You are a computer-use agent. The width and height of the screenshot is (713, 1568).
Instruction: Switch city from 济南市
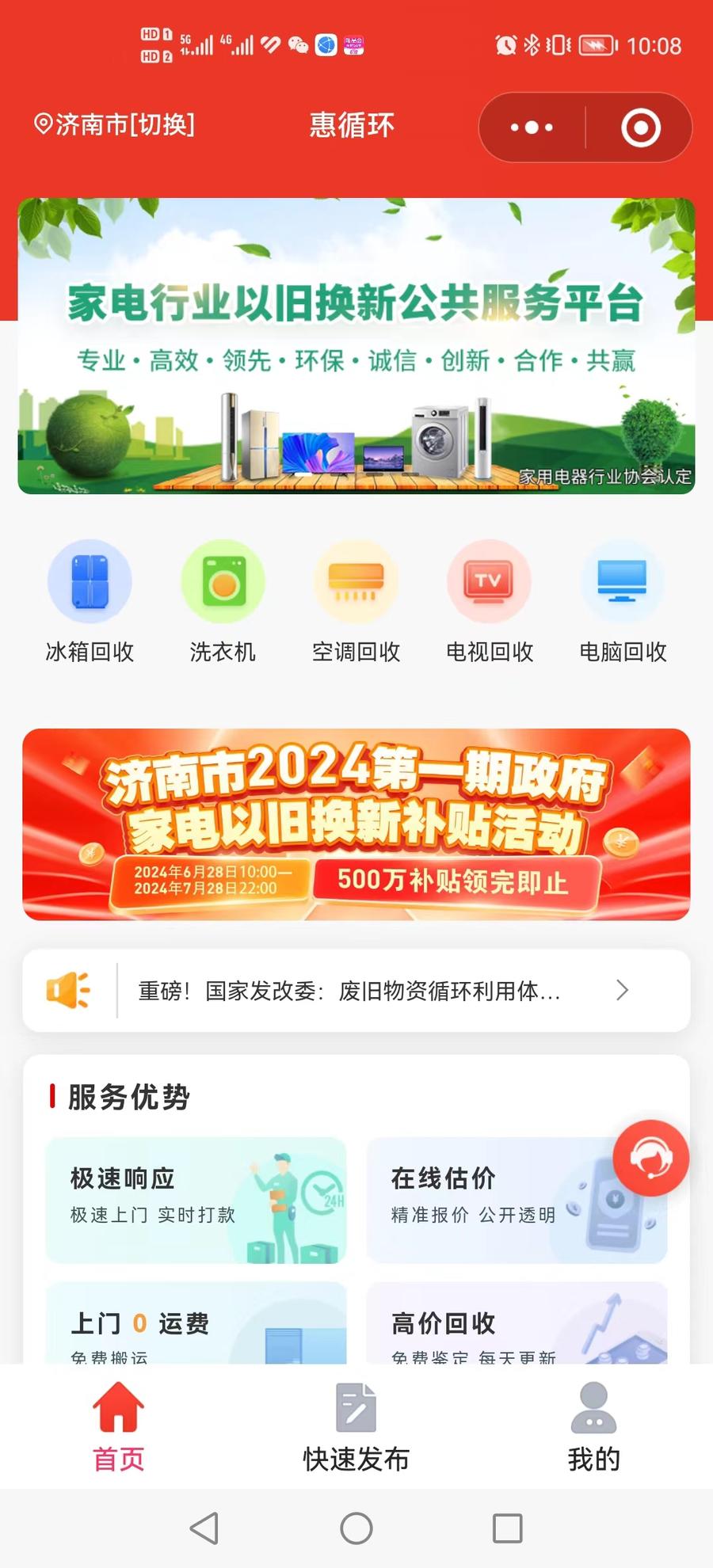coord(115,125)
